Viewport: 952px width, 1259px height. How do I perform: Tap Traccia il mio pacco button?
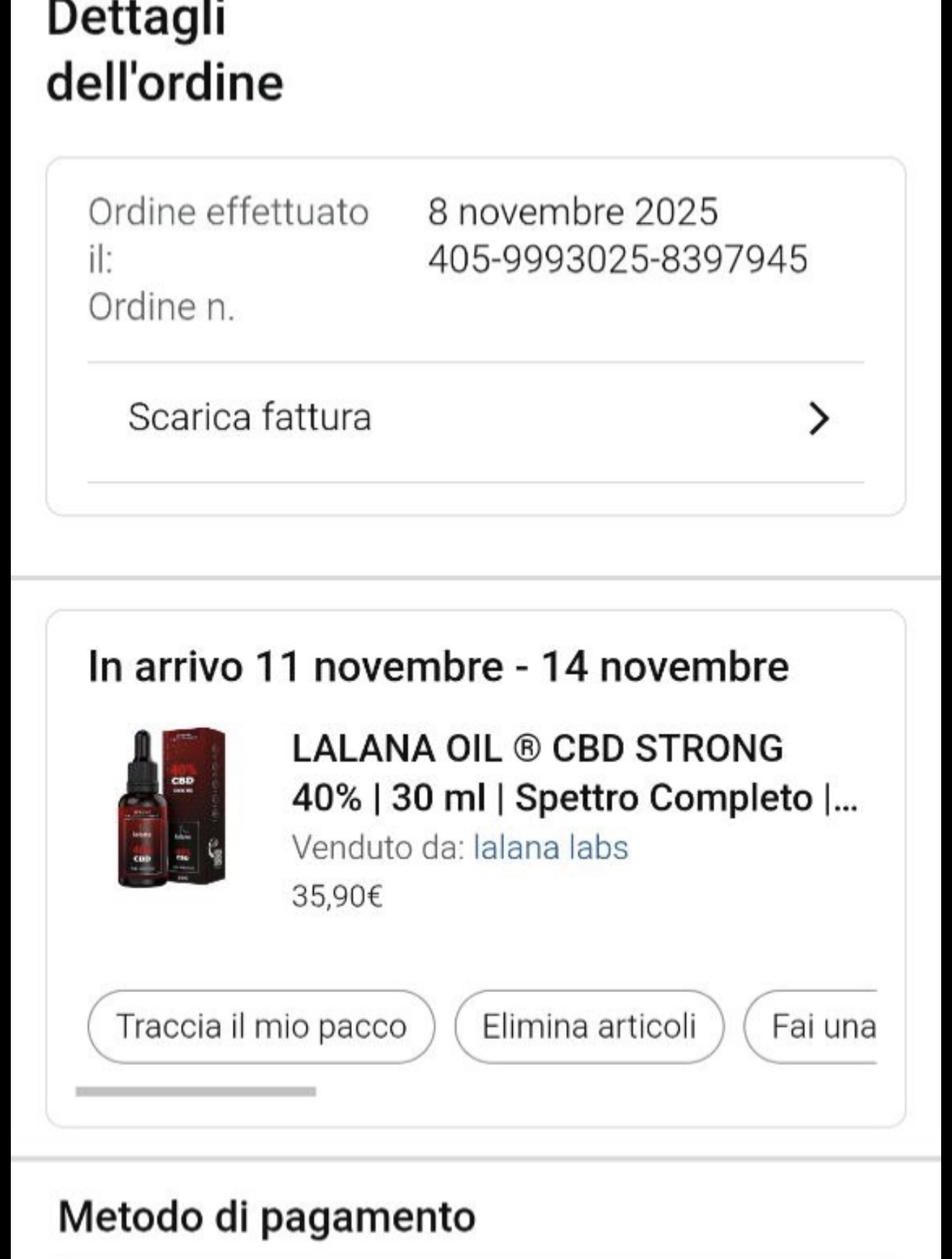click(x=261, y=1027)
